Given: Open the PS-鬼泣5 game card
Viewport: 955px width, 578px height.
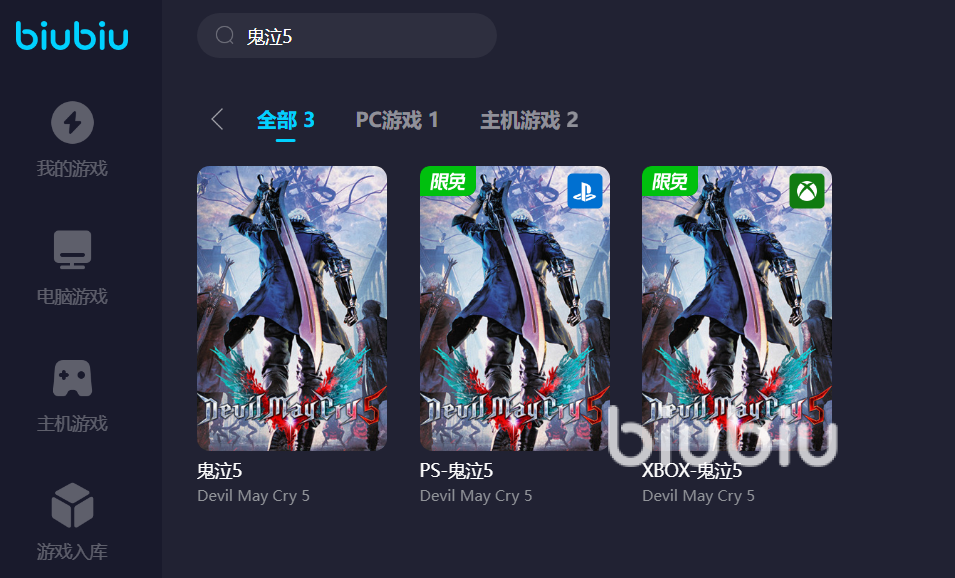Looking at the screenshot, I should point(514,308).
